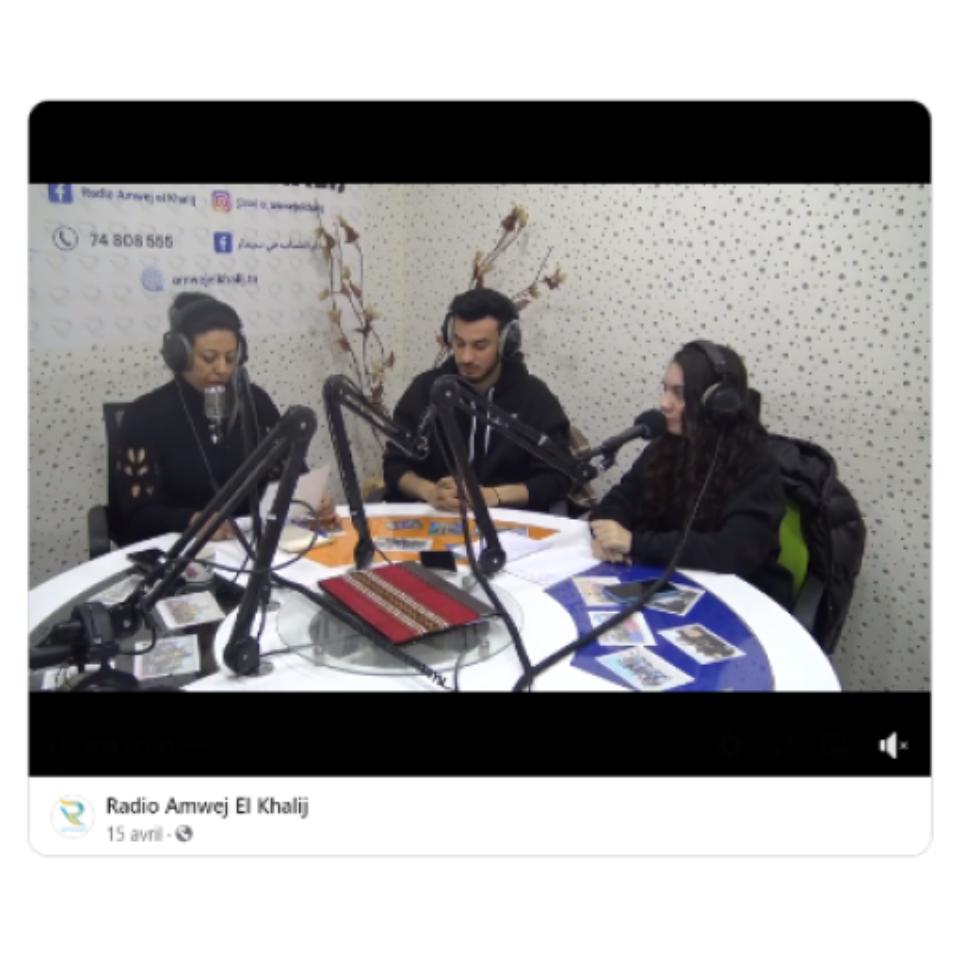Open the Radio Amwej El Khalij page name
This screenshot has height=960, width=960.
pos(207,807)
